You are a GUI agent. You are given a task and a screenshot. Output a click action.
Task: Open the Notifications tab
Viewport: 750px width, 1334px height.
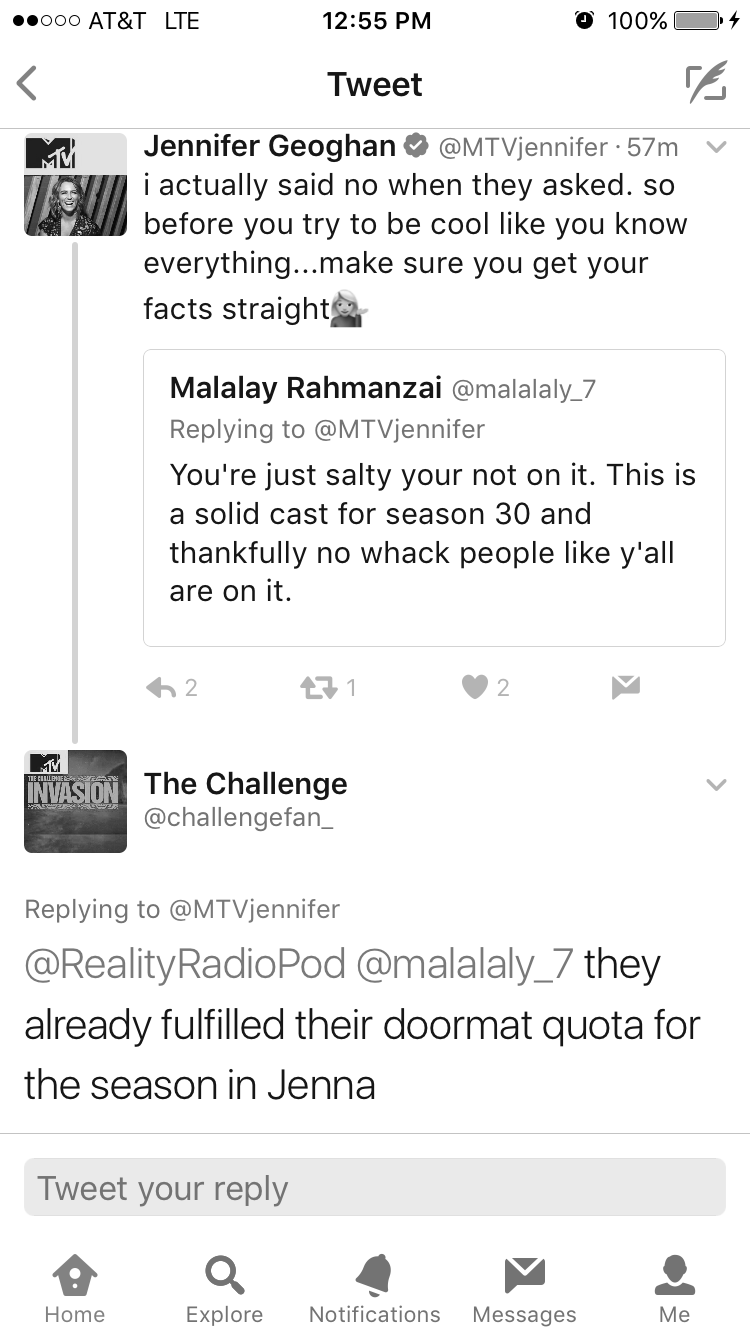(375, 1290)
